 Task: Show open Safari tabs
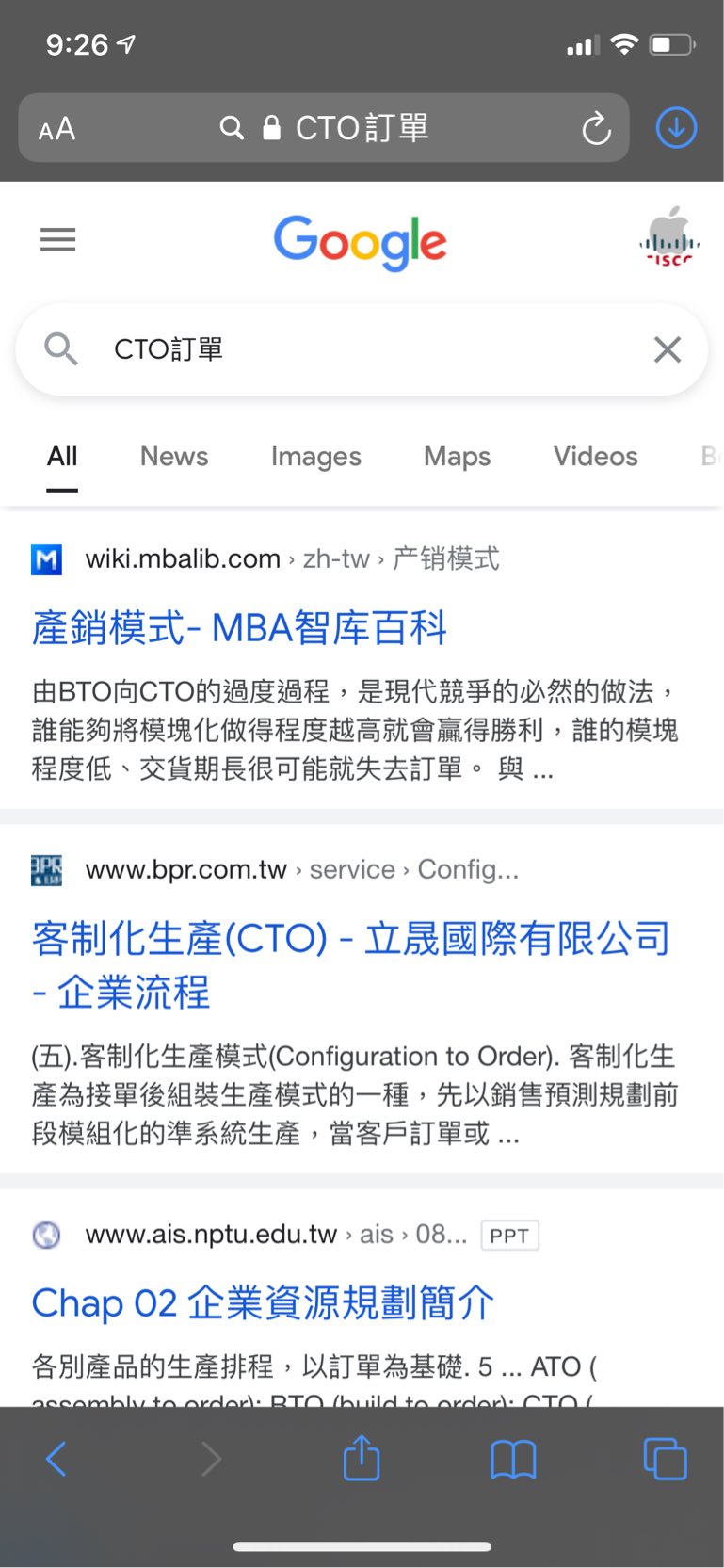pyautogui.click(x=665, y=1459)
